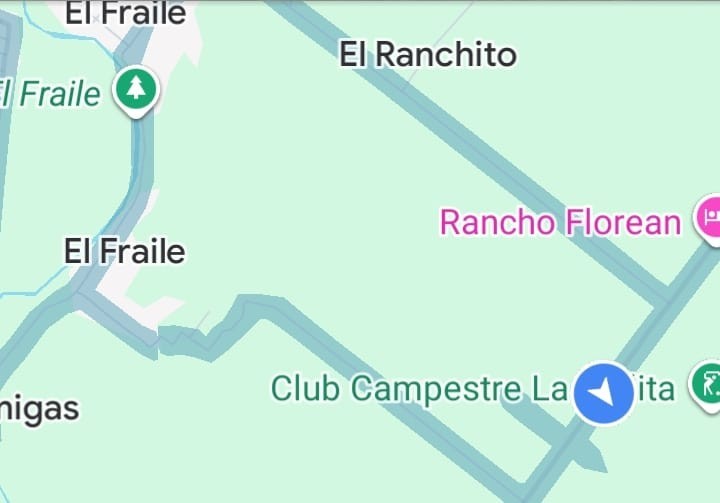Open the Club Campestre golf pin

[706, 385]
